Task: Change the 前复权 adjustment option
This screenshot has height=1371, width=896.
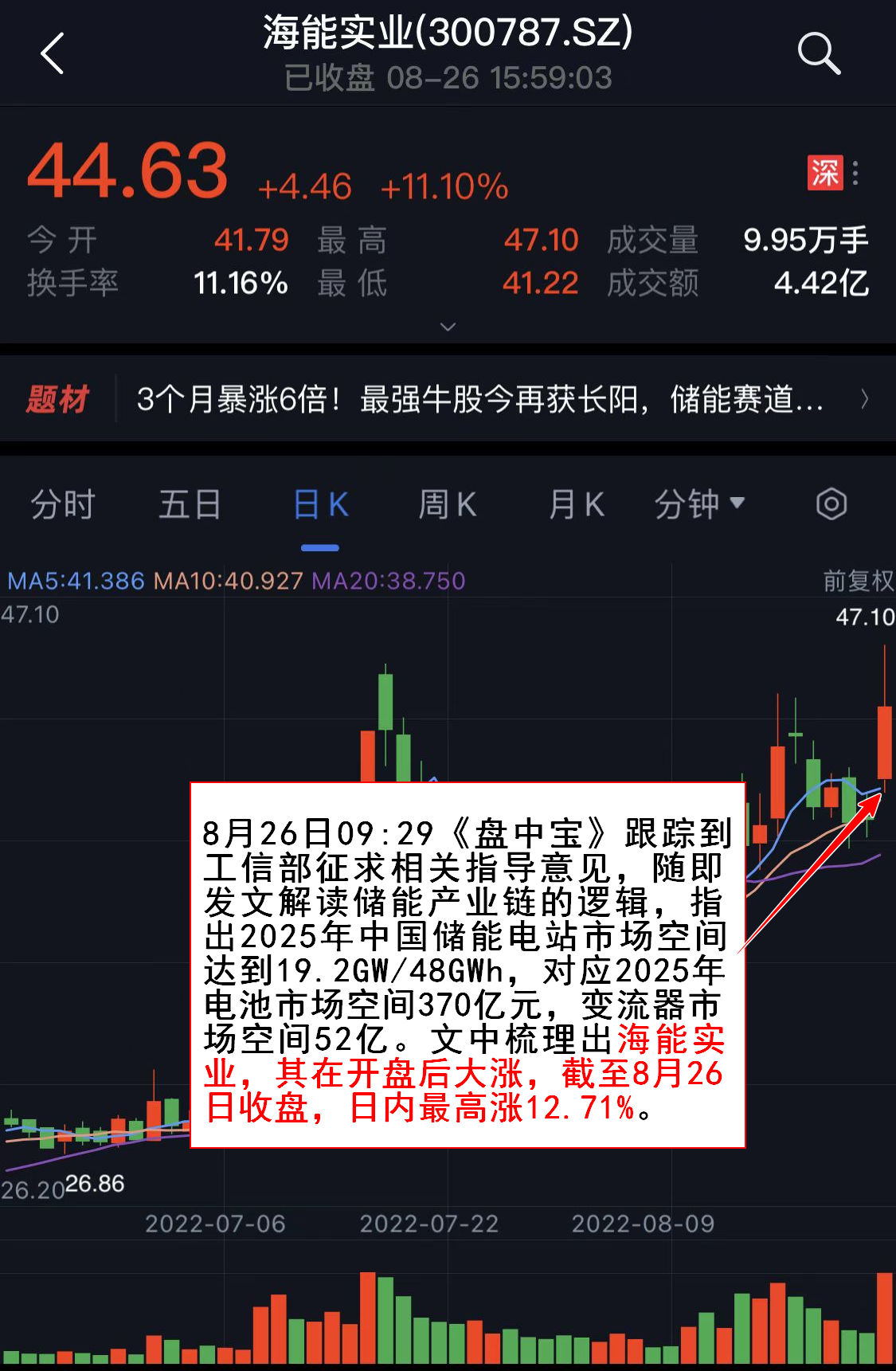Action: pyautogui.click(x=858, y=581)
